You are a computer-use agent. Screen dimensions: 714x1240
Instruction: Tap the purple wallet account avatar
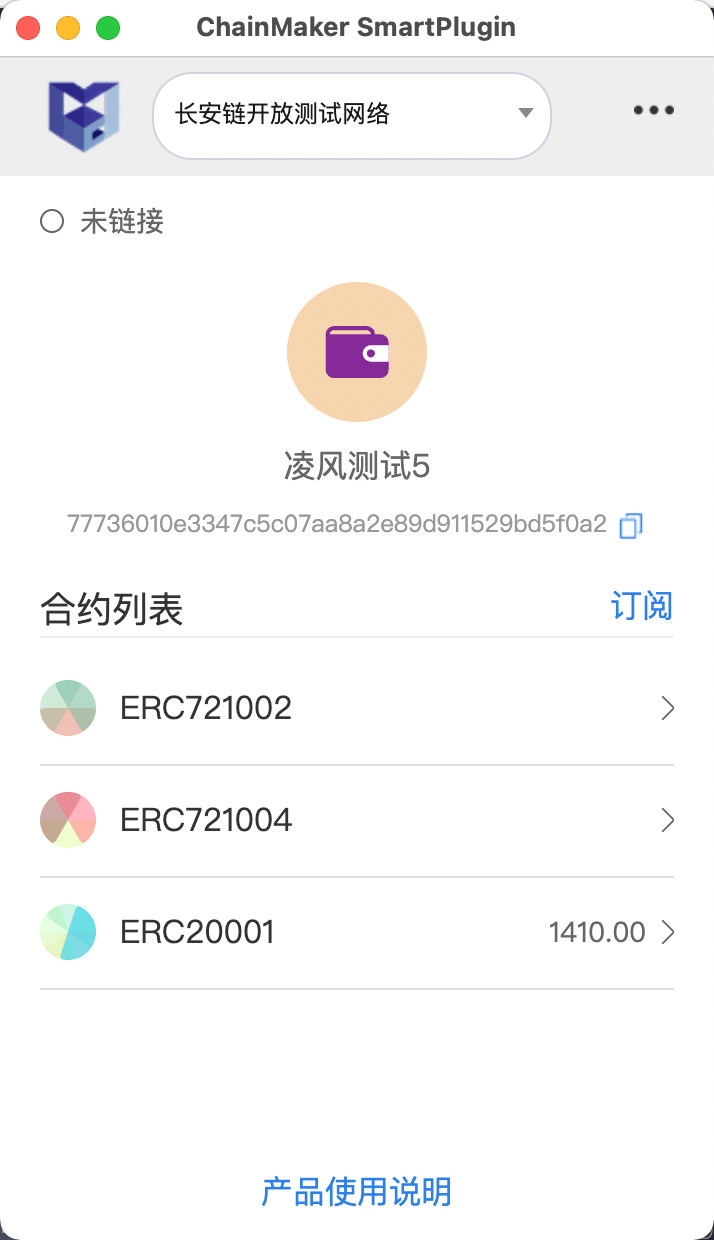[x=357, y=352]
